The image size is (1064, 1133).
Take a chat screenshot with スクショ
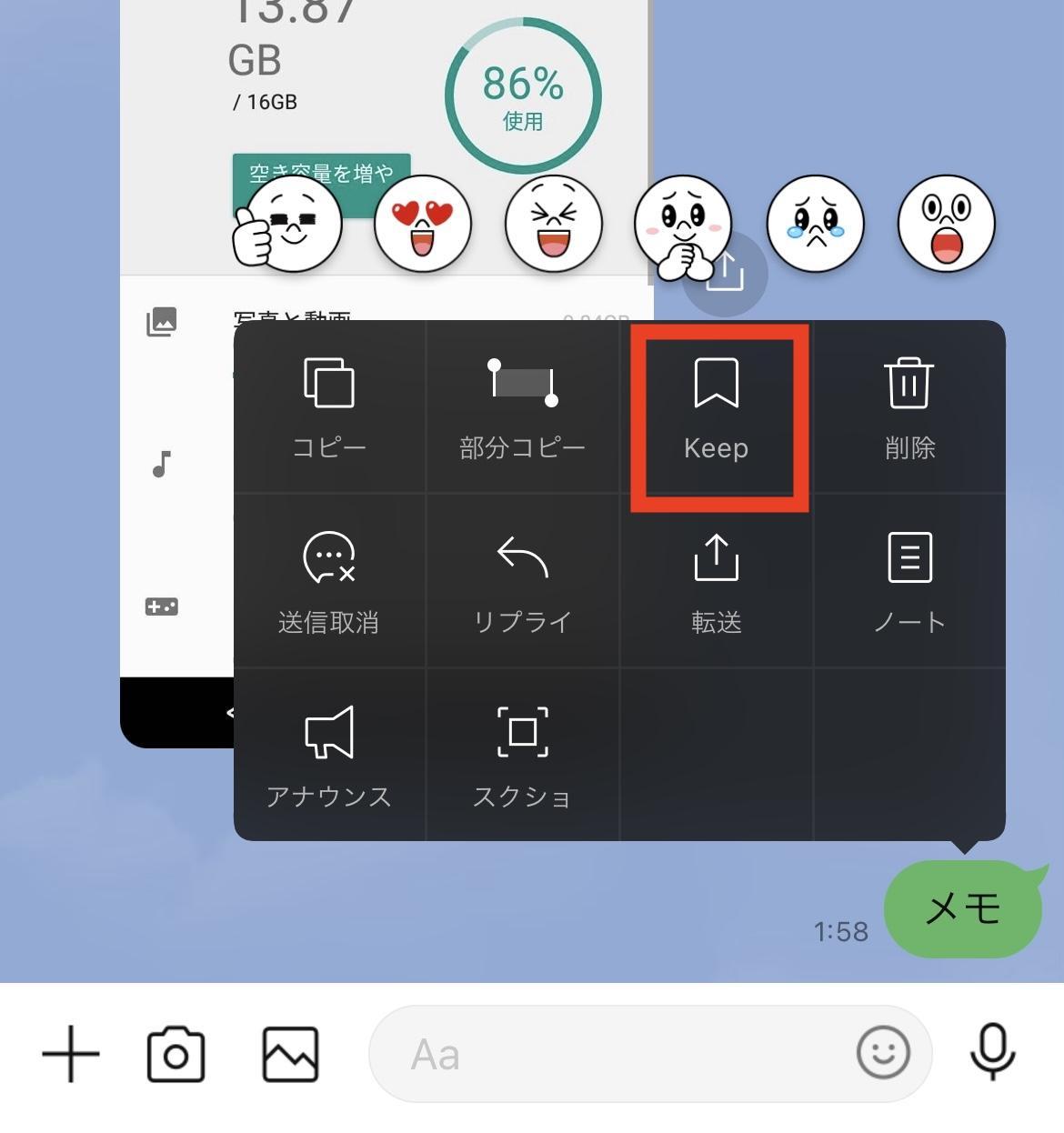click(x=522, y=757)
